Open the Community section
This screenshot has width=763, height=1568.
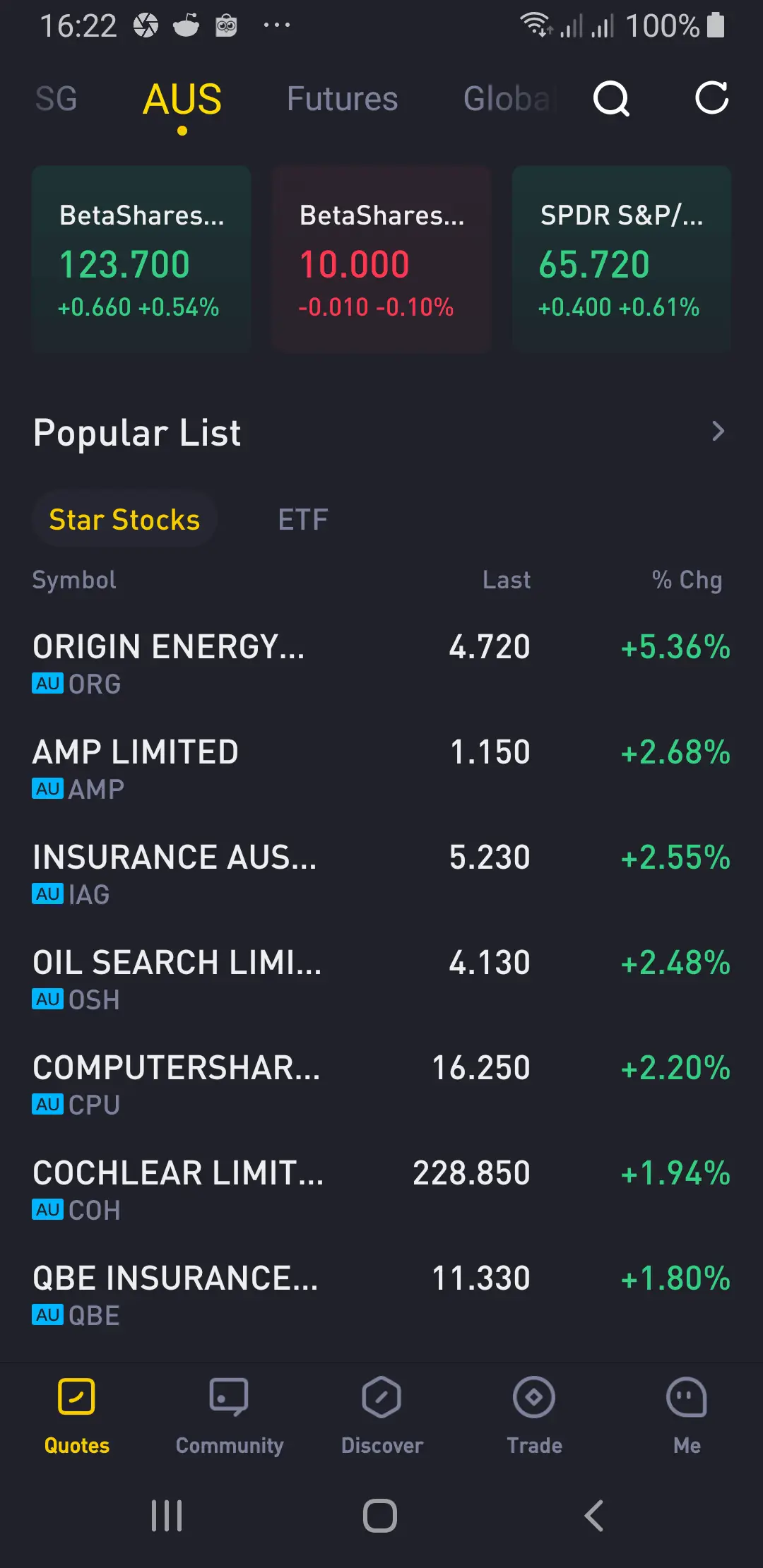[228, 1413]
